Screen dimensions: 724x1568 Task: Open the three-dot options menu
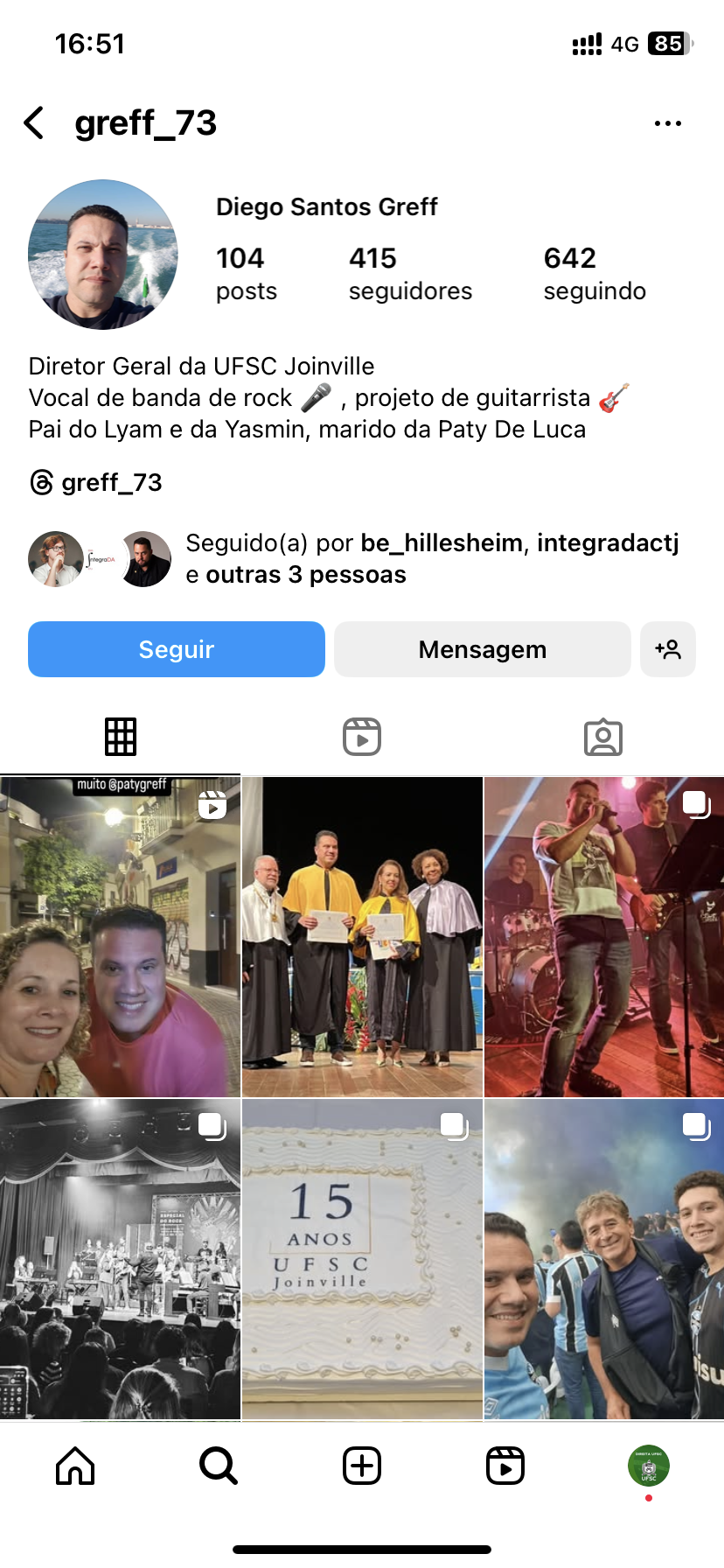tap(667, 123)
